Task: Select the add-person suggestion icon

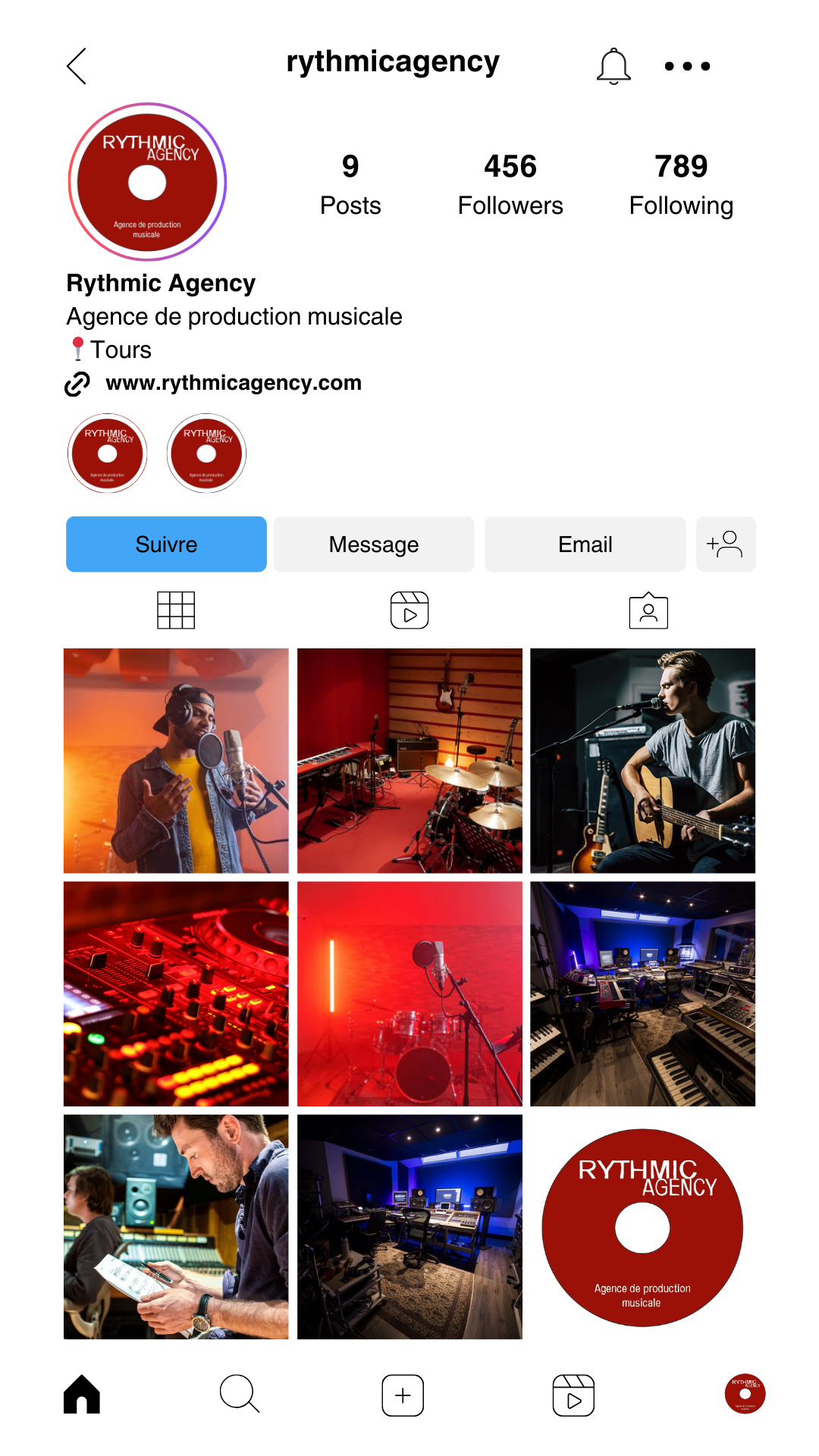Action: (725, 544)
